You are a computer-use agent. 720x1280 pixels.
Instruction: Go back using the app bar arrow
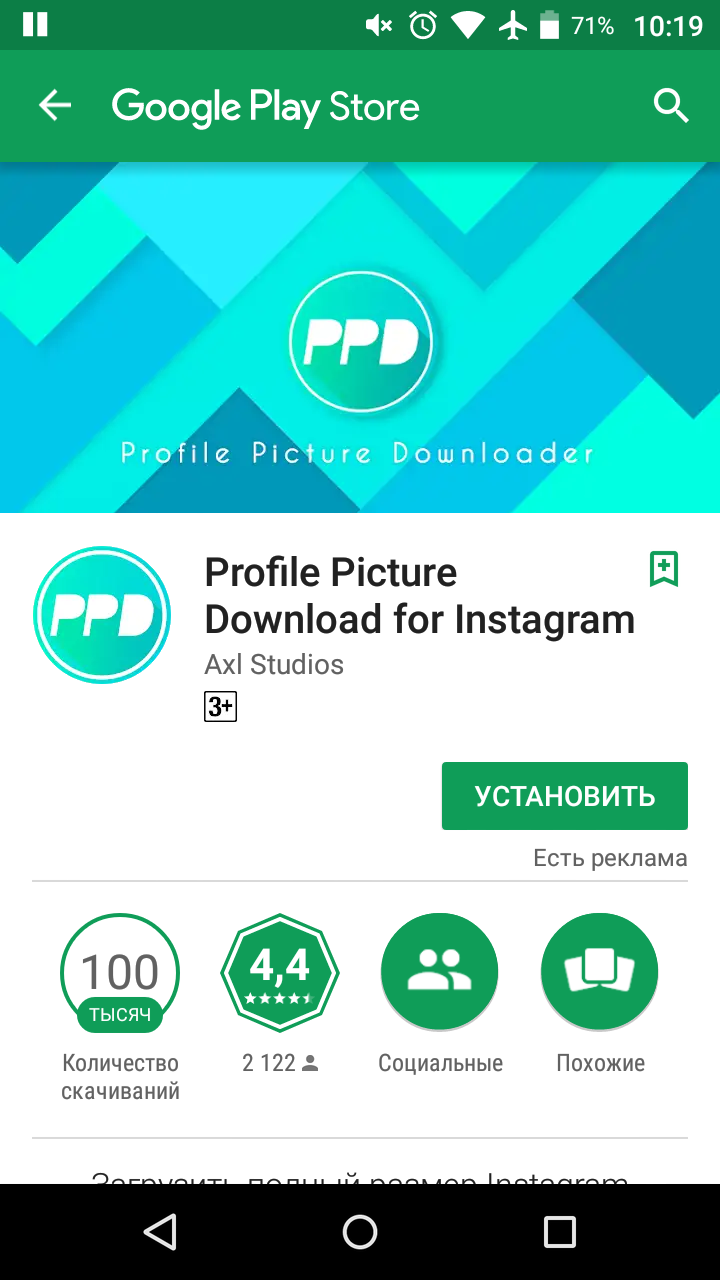pyautogui.click(x=55, y=106)
